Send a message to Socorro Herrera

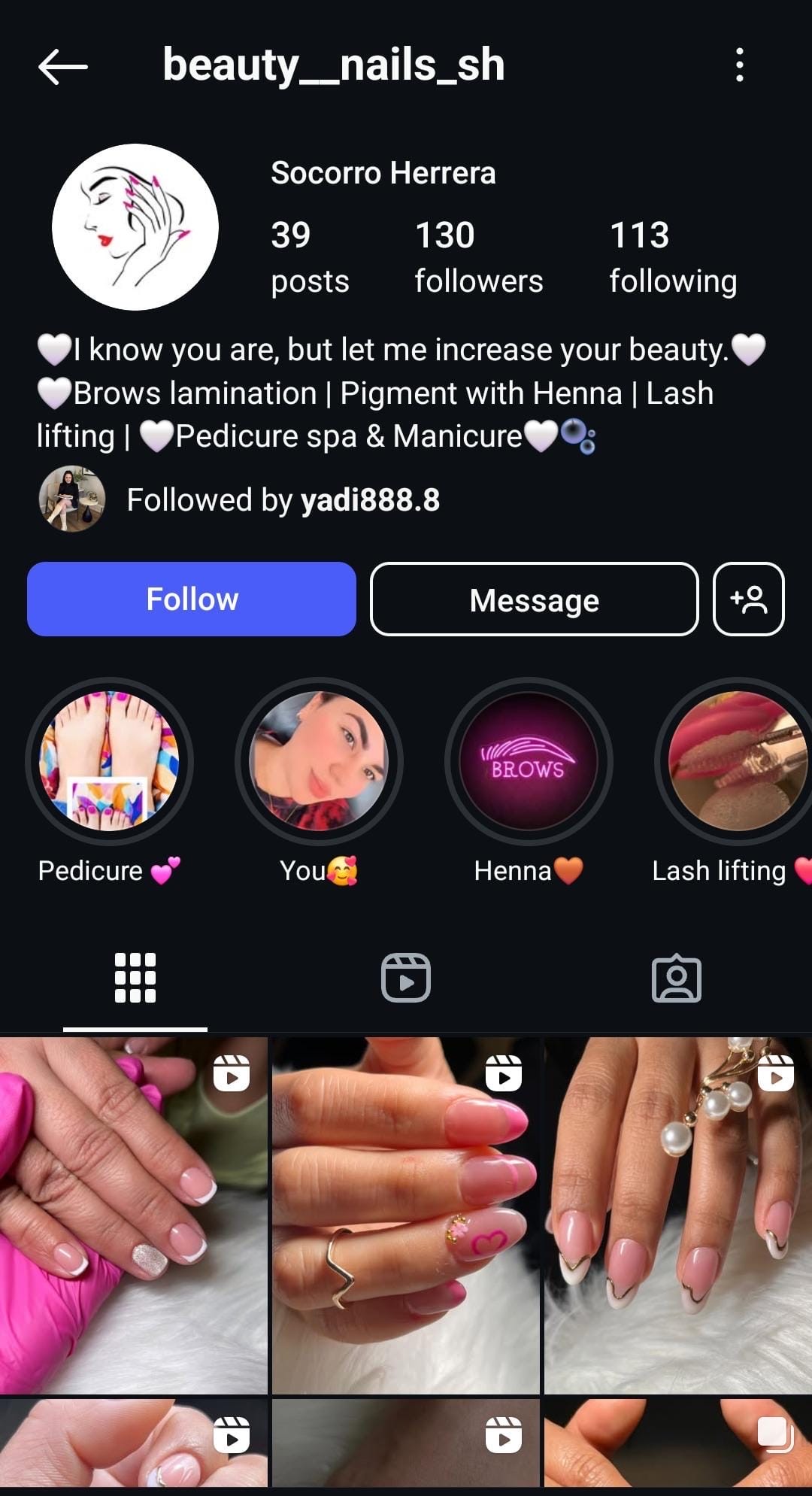coord(535,599)
